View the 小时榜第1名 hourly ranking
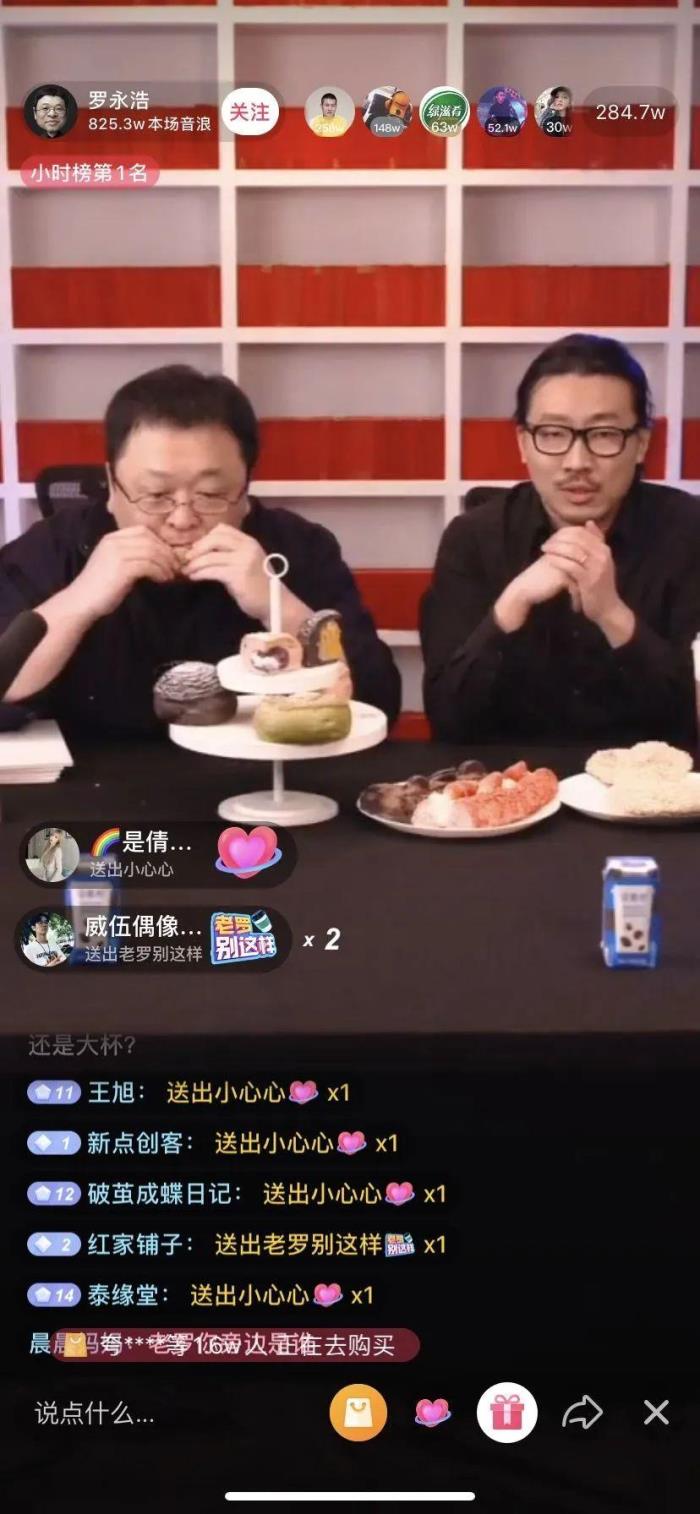This screenshot has width=700, height=1514. [90, 173]
